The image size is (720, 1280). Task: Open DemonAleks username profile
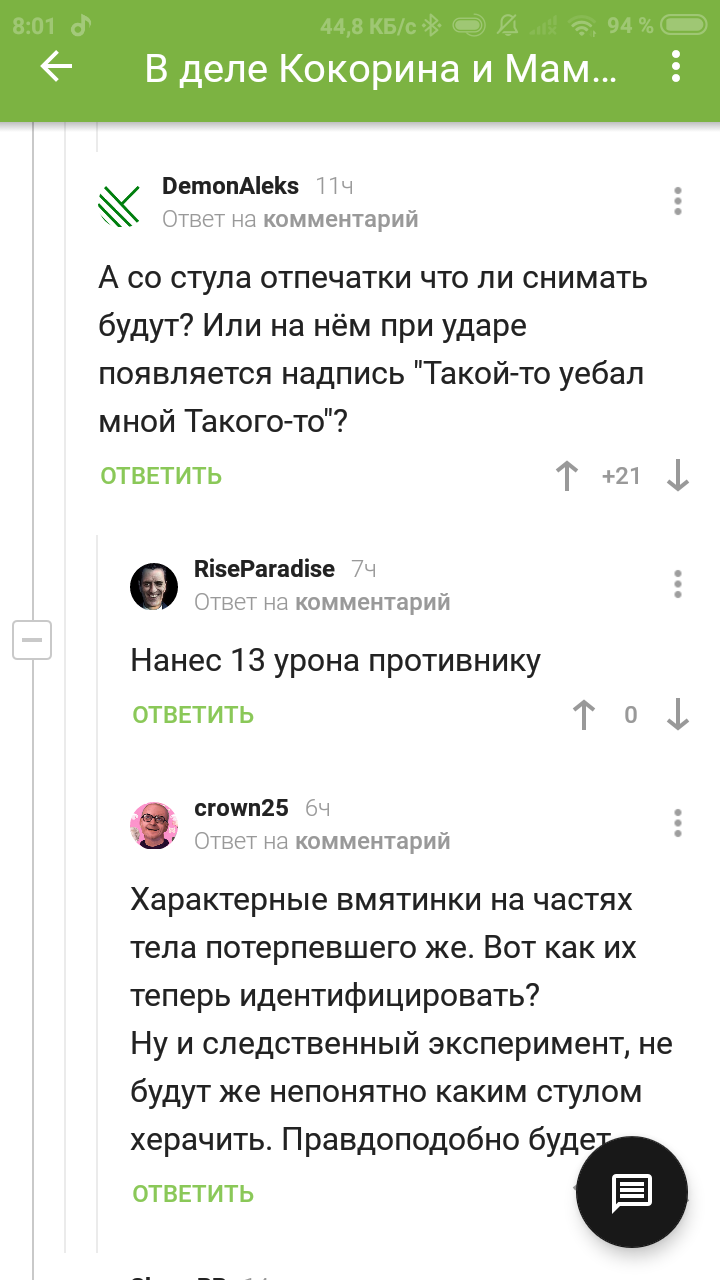click(230, 186)
